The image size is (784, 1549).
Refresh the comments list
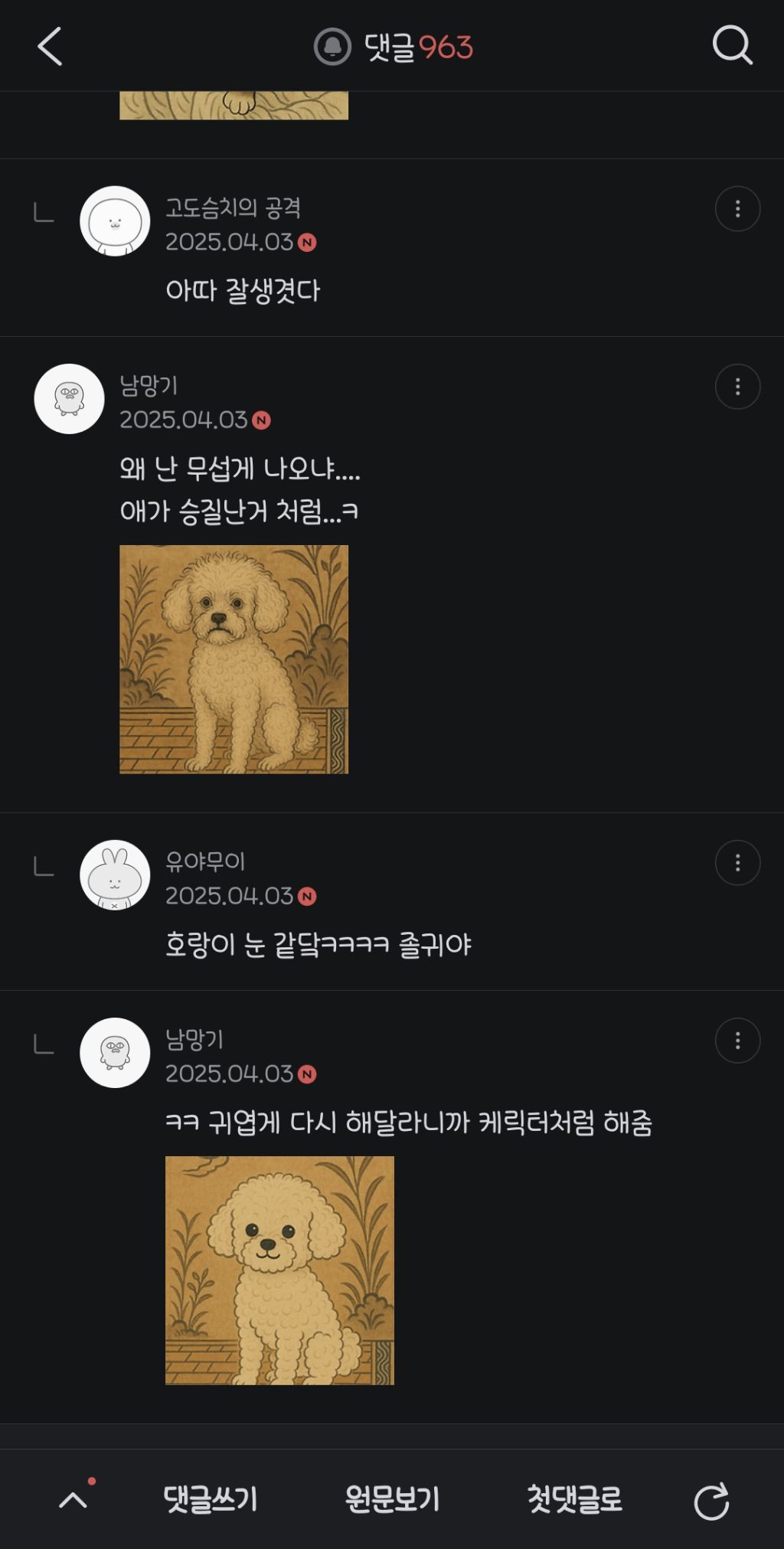[711, 1501]
